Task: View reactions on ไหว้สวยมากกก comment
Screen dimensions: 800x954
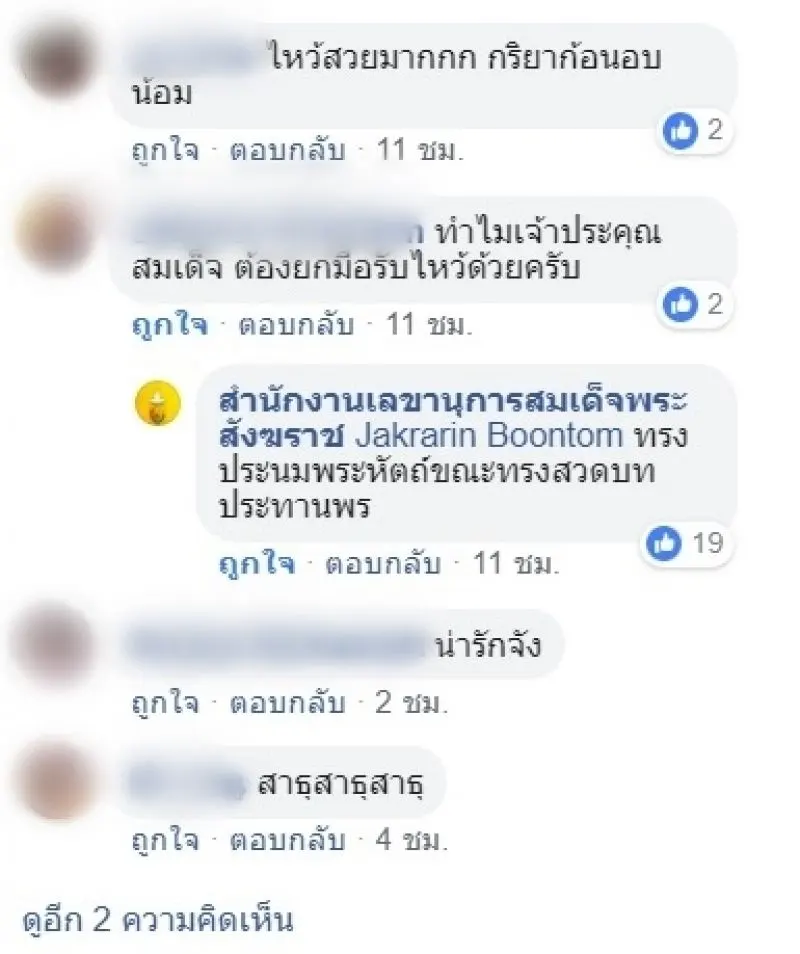Action: (695, 130)
